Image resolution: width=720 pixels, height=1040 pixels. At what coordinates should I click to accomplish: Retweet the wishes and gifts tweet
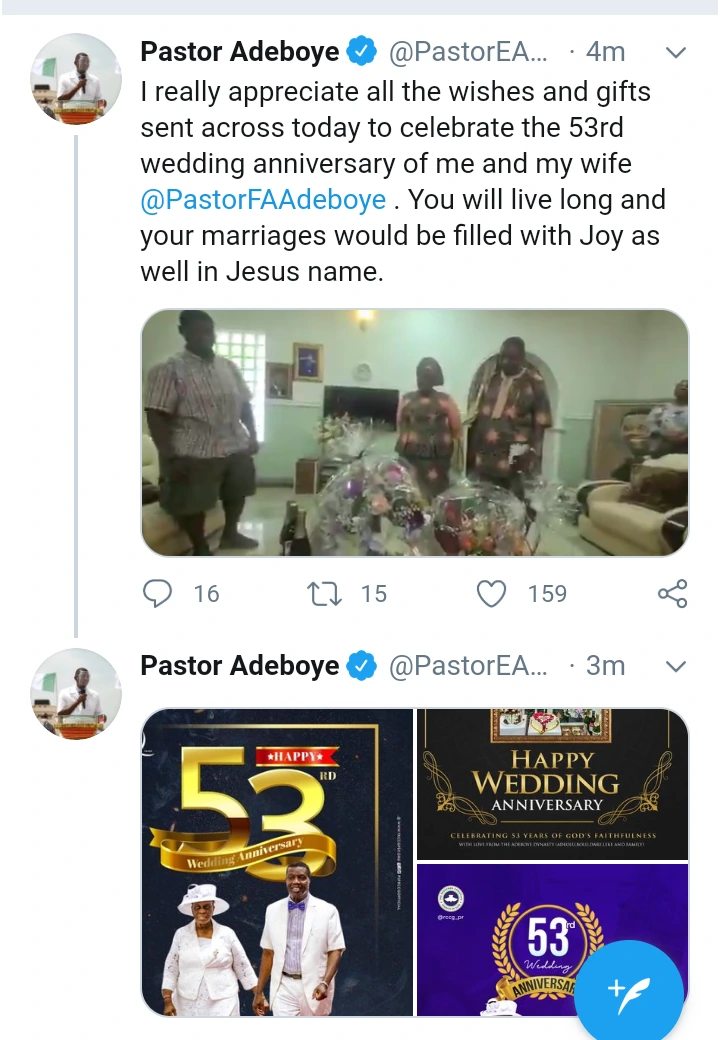325,594
